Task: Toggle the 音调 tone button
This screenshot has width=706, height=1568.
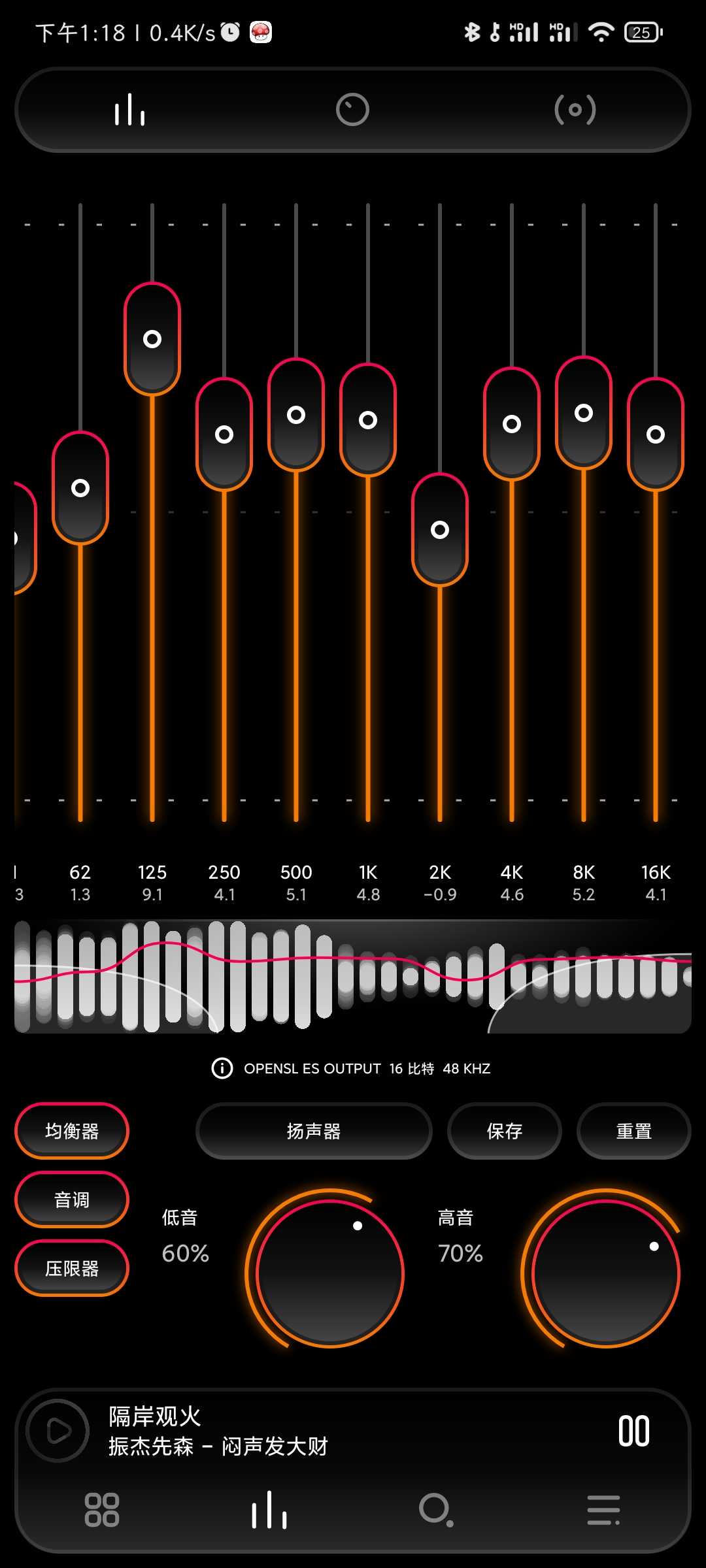Action: tap(72, 1200)
